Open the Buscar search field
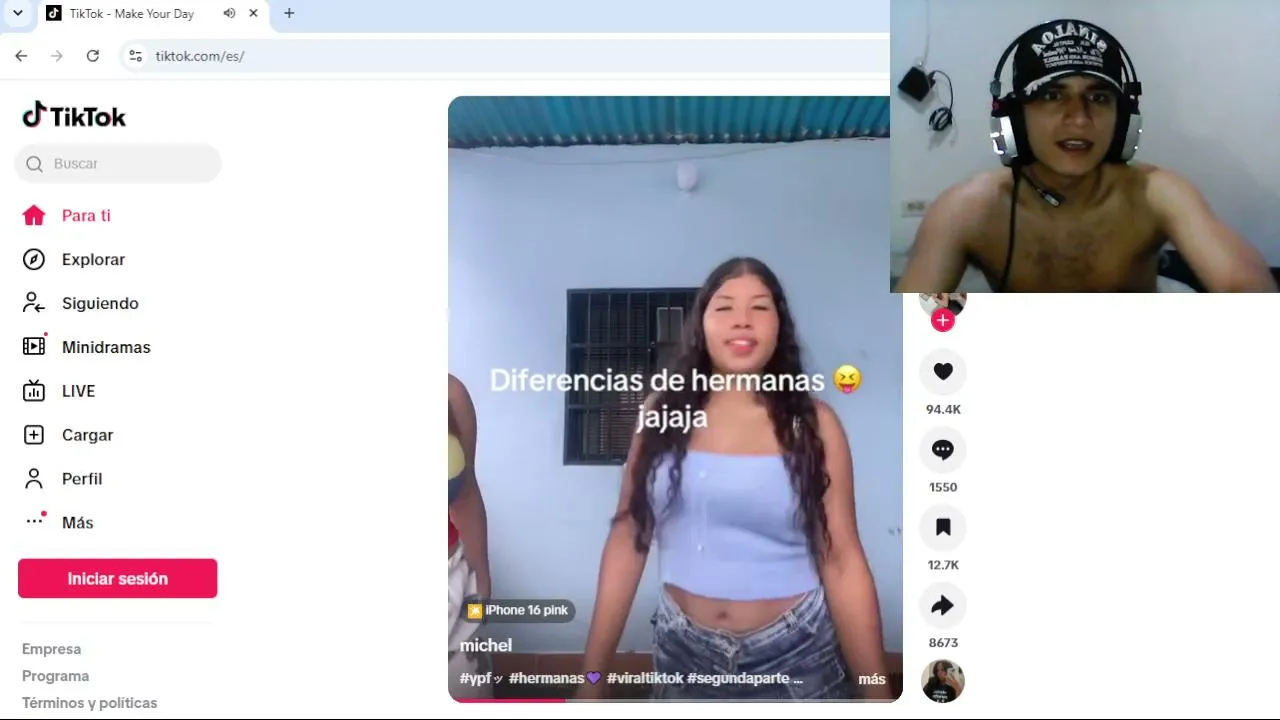The height and width of the screenshot is (720, 1280). tap(118, 164)
